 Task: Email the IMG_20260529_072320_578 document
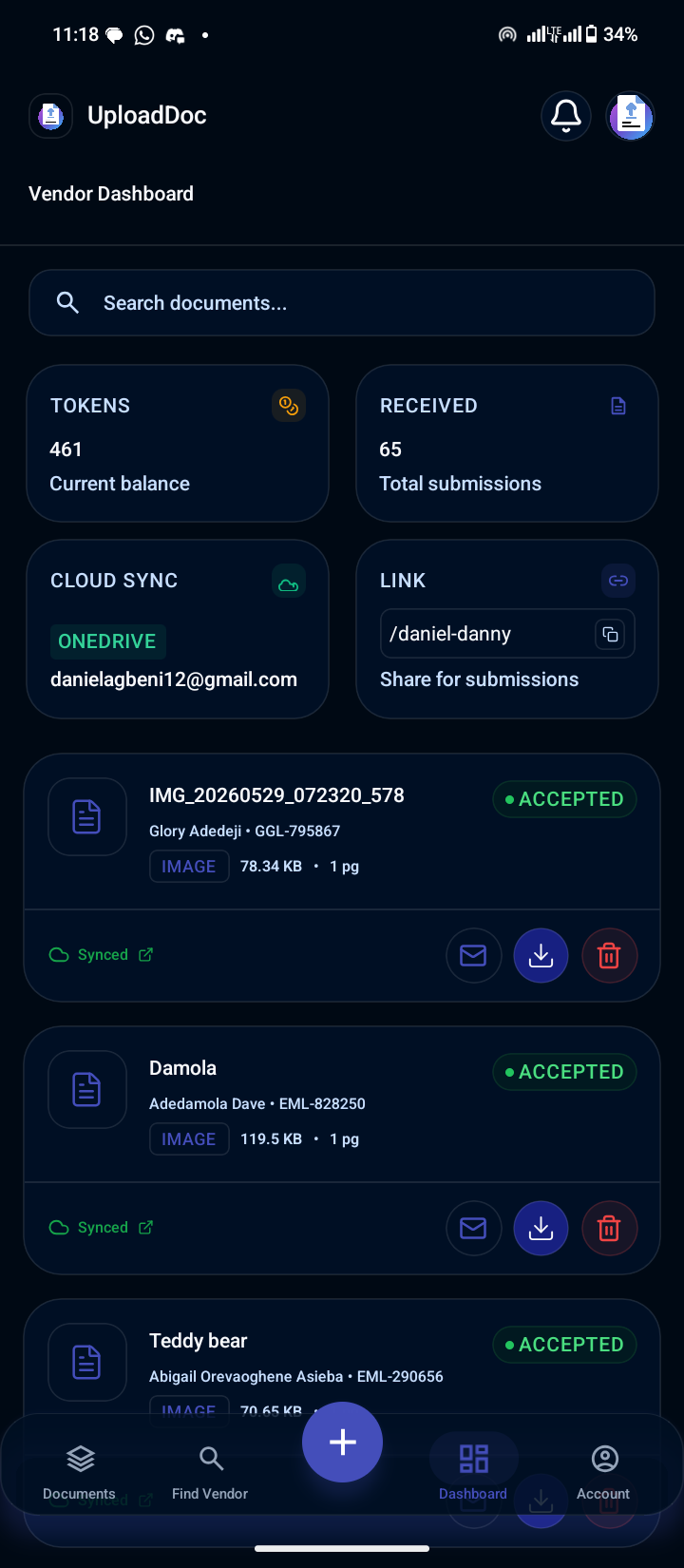473,955
